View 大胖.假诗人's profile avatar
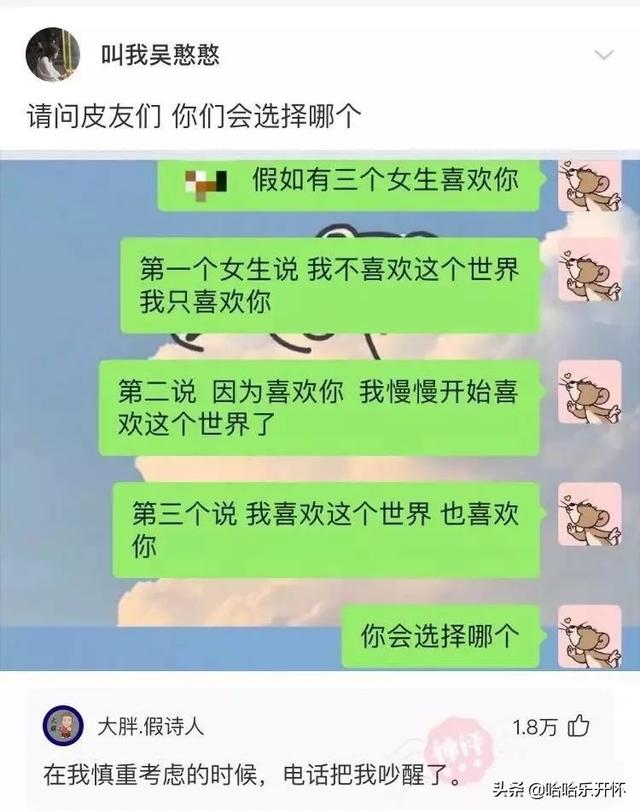 pos(62,725)
